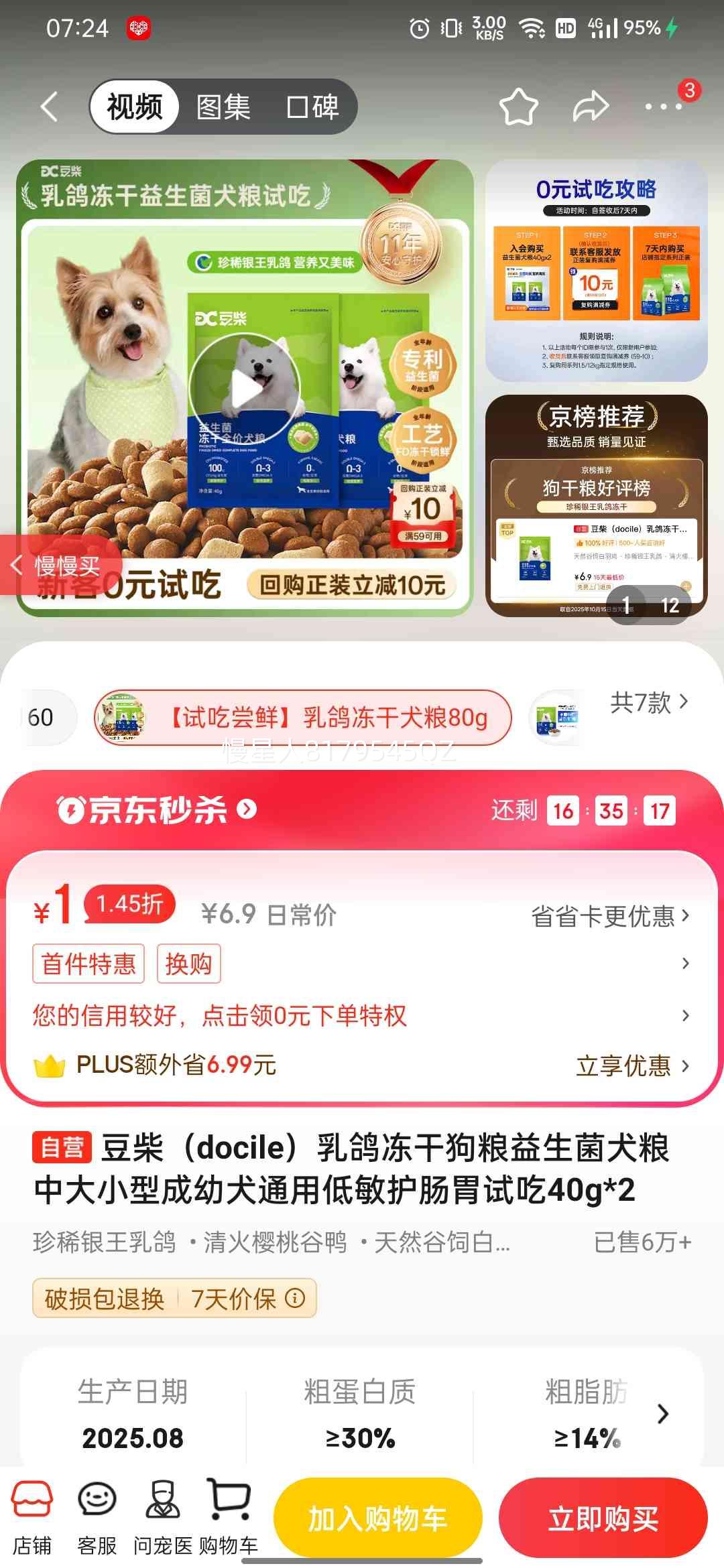Expand the 首件特惠 promotions row

[x=686, y=964]
